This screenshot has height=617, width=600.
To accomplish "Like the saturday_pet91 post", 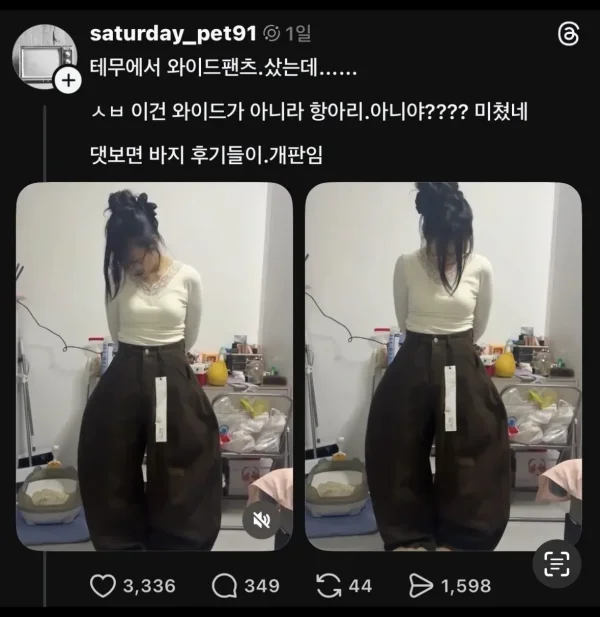I will tap(103, 586).
